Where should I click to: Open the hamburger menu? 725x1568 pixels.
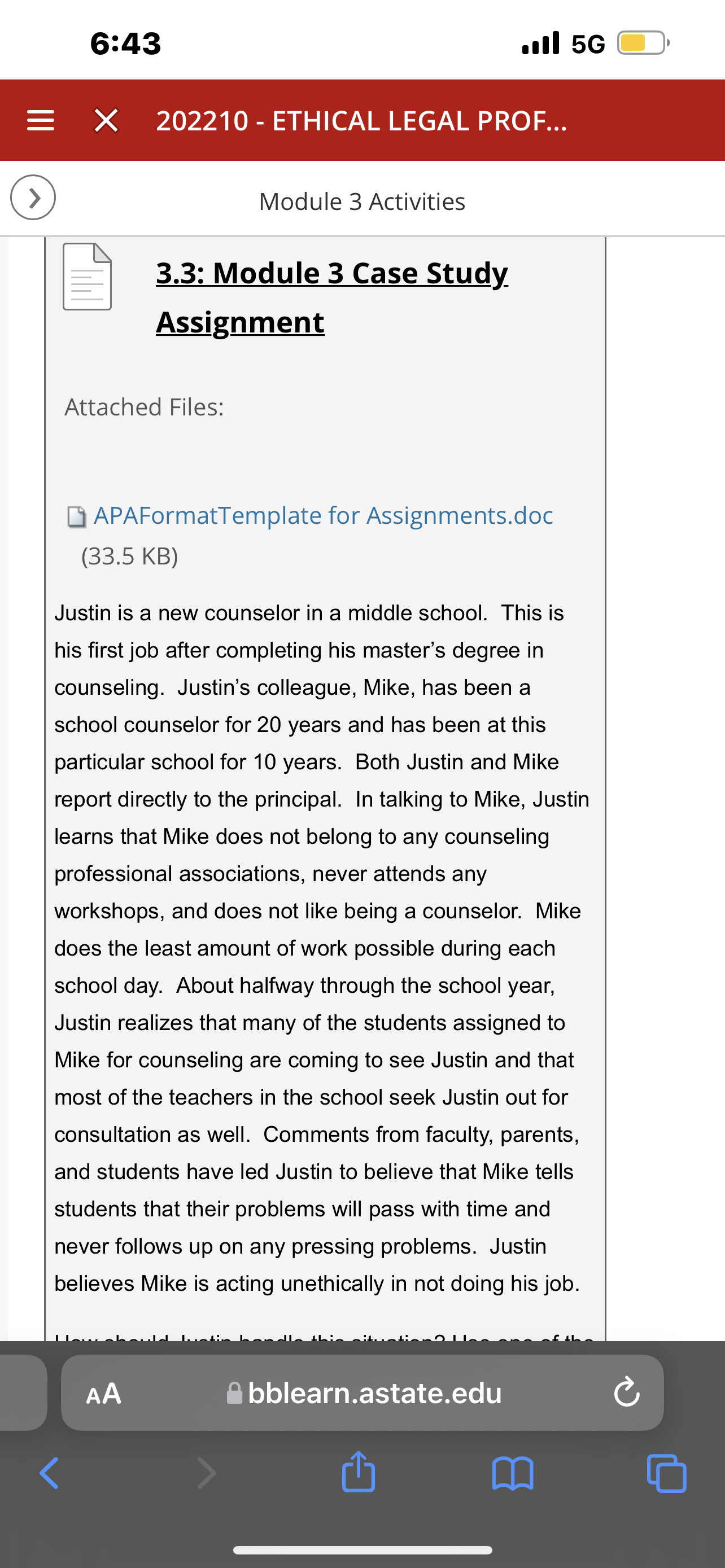[x=41, y=121]
